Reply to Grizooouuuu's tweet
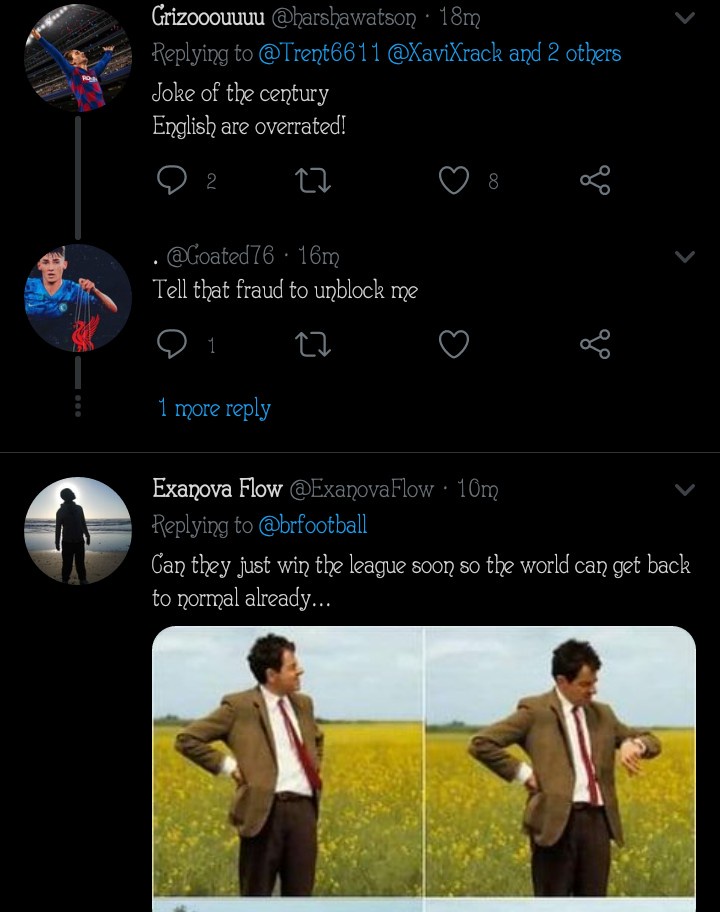This screenshot has width=720, height=912. pos(173,180)
